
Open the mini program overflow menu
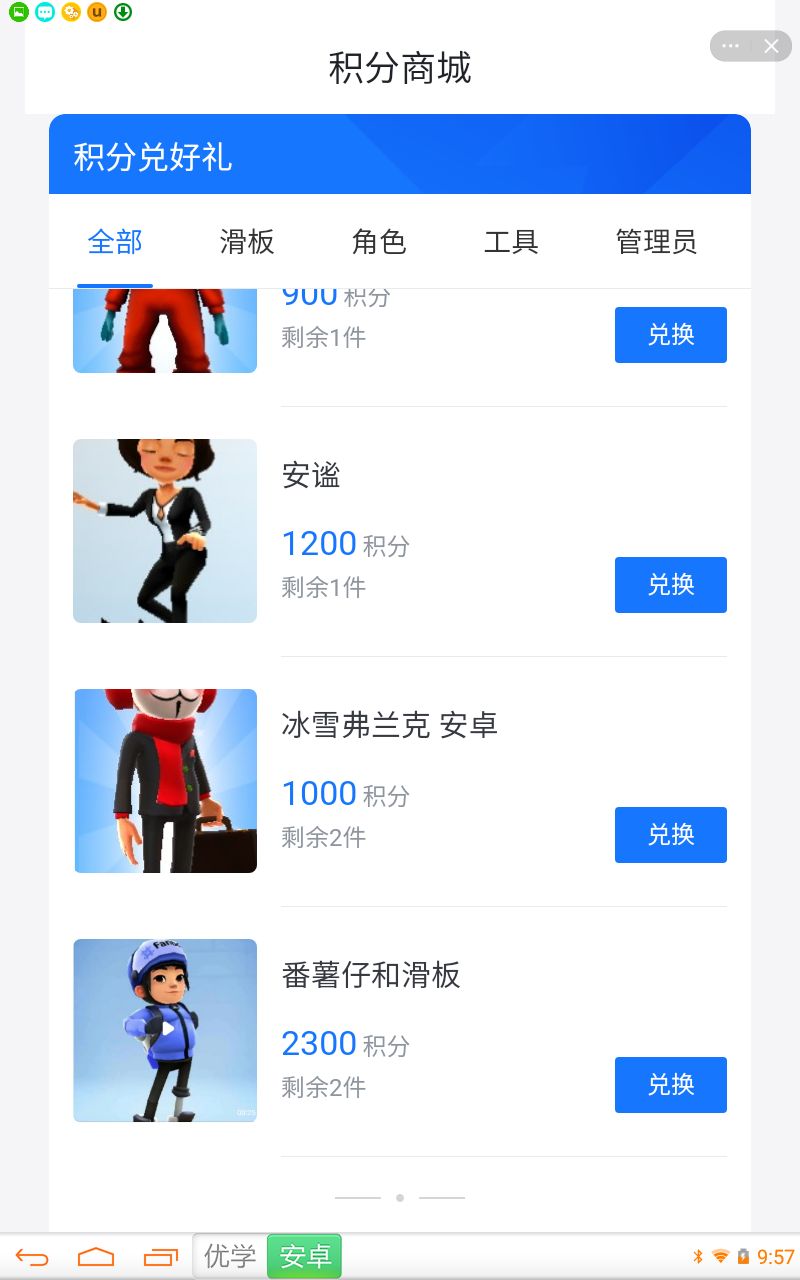tap(731, 46)
